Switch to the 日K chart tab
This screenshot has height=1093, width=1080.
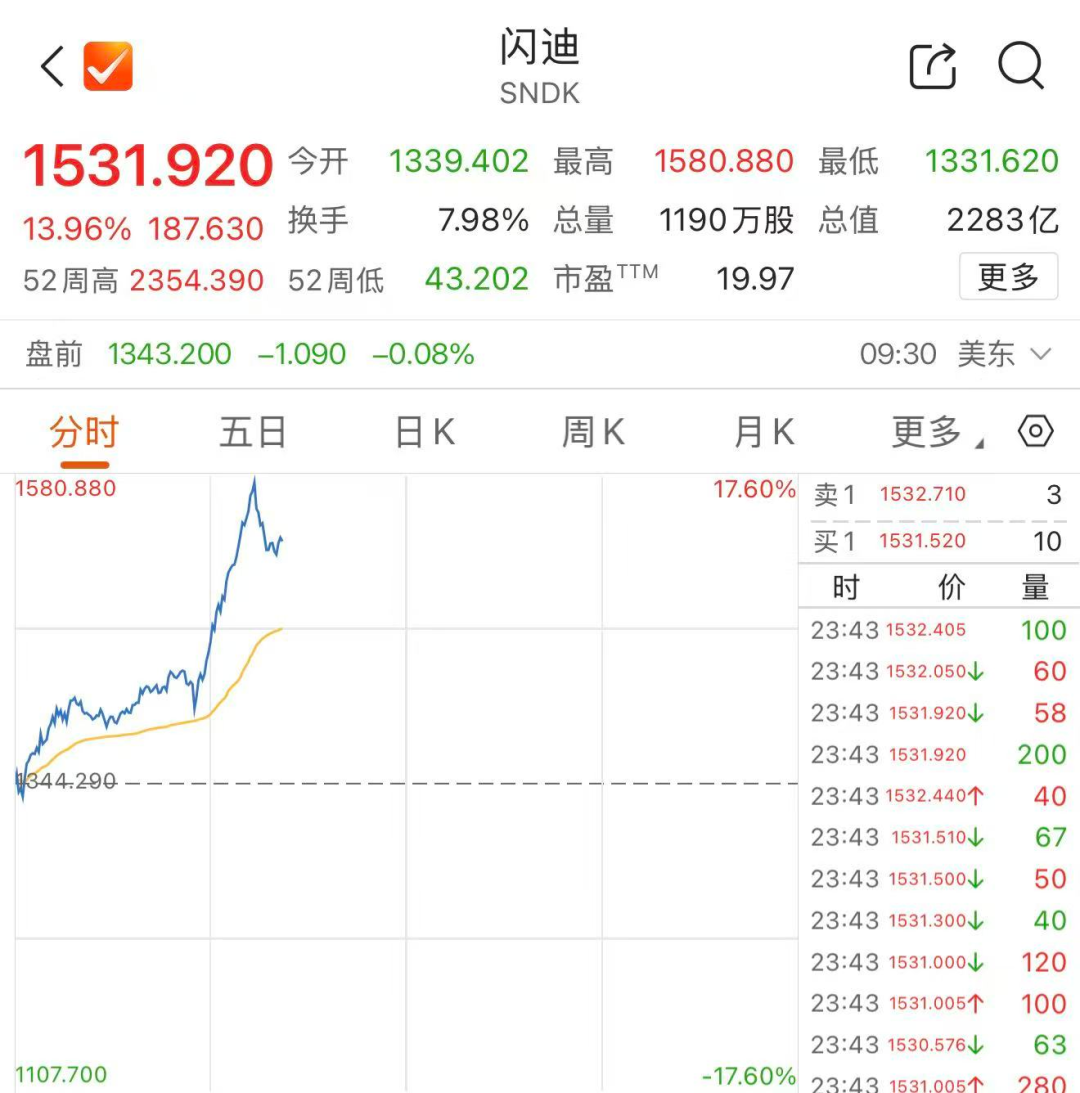[425, 432]
